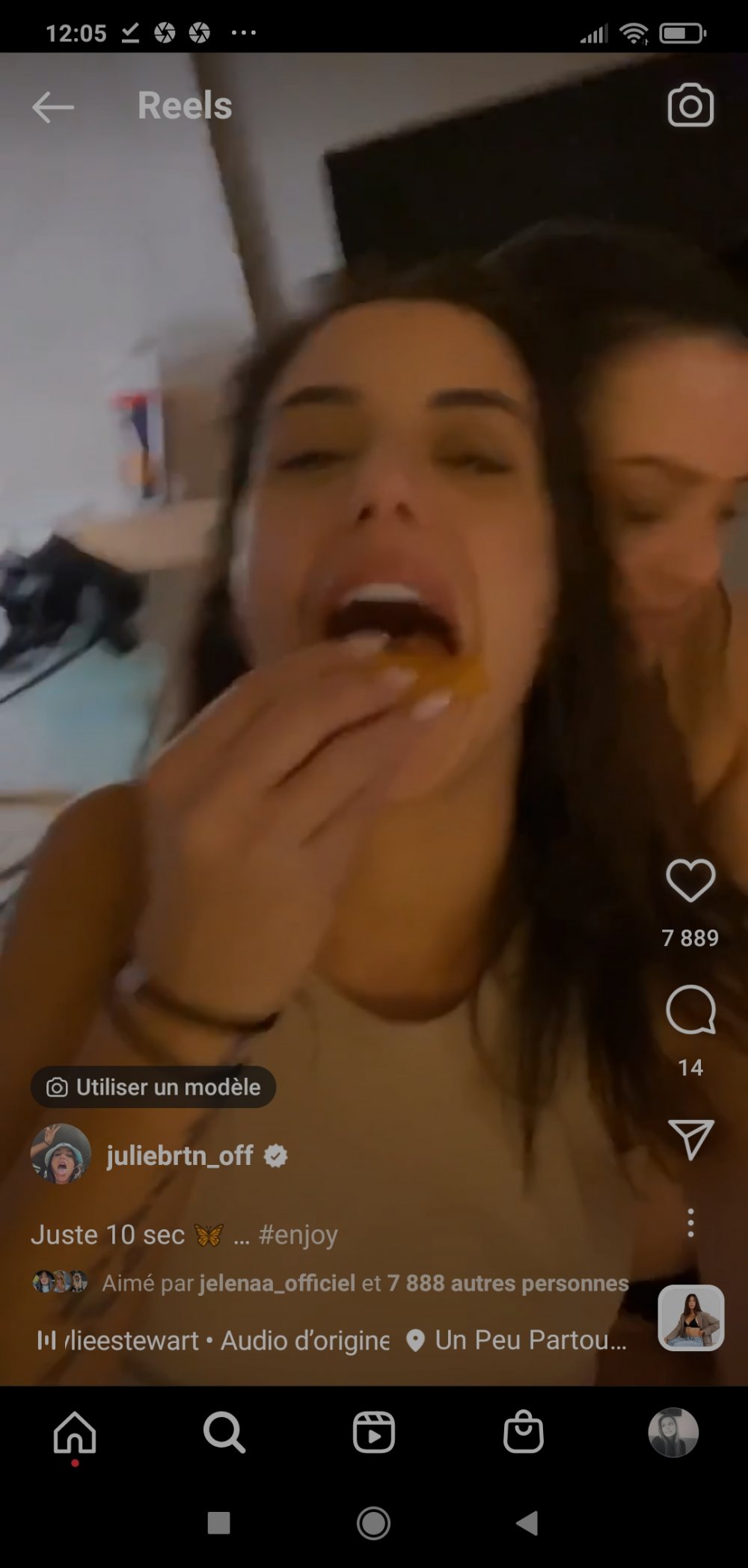The image size is (748, 1568).
Task: Switch to the Search tab
Action: (x=224, y=1433)
